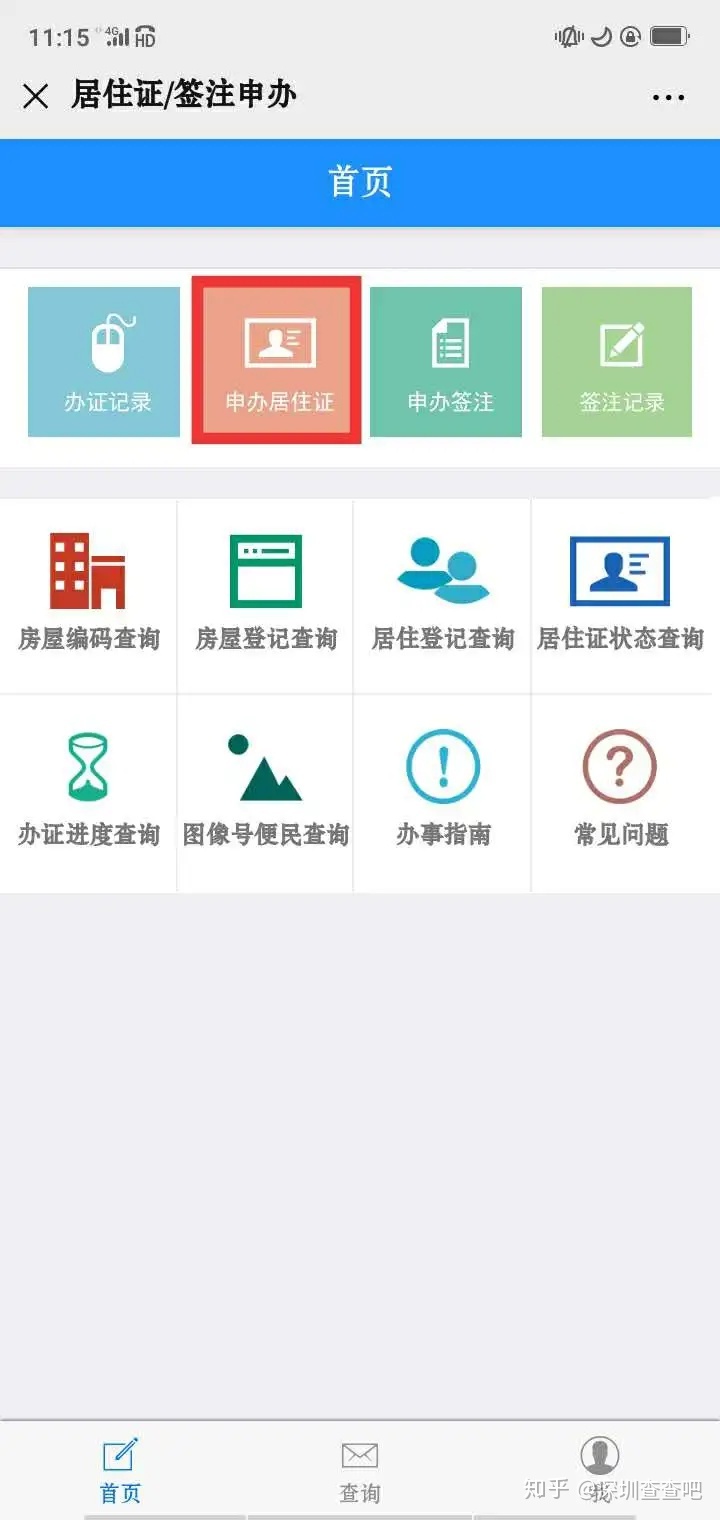The height and width of the screenshot is (1520, 720).
Task: View 签注记录 tile
Action: click(x=617, y=362)
